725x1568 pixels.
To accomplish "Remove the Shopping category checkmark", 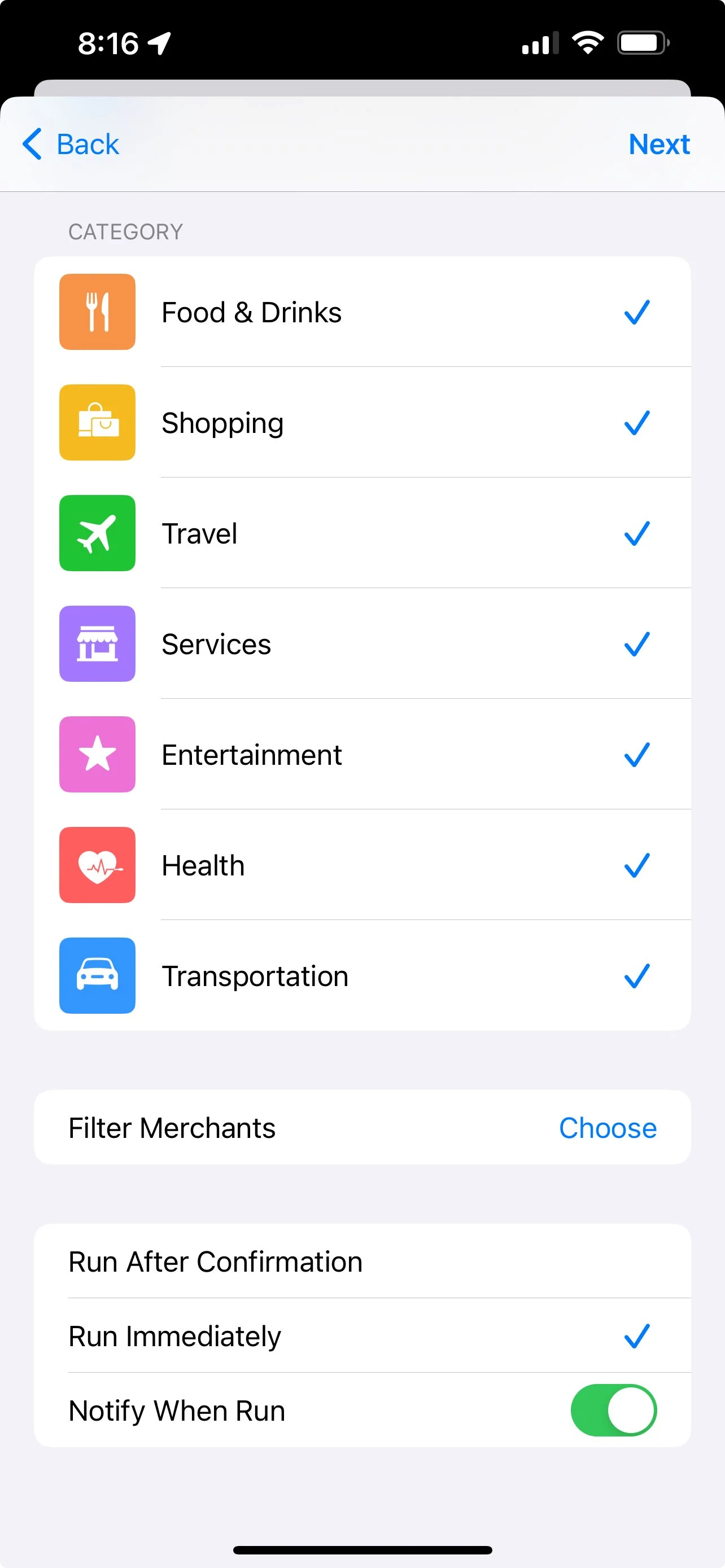I will 637,422.
